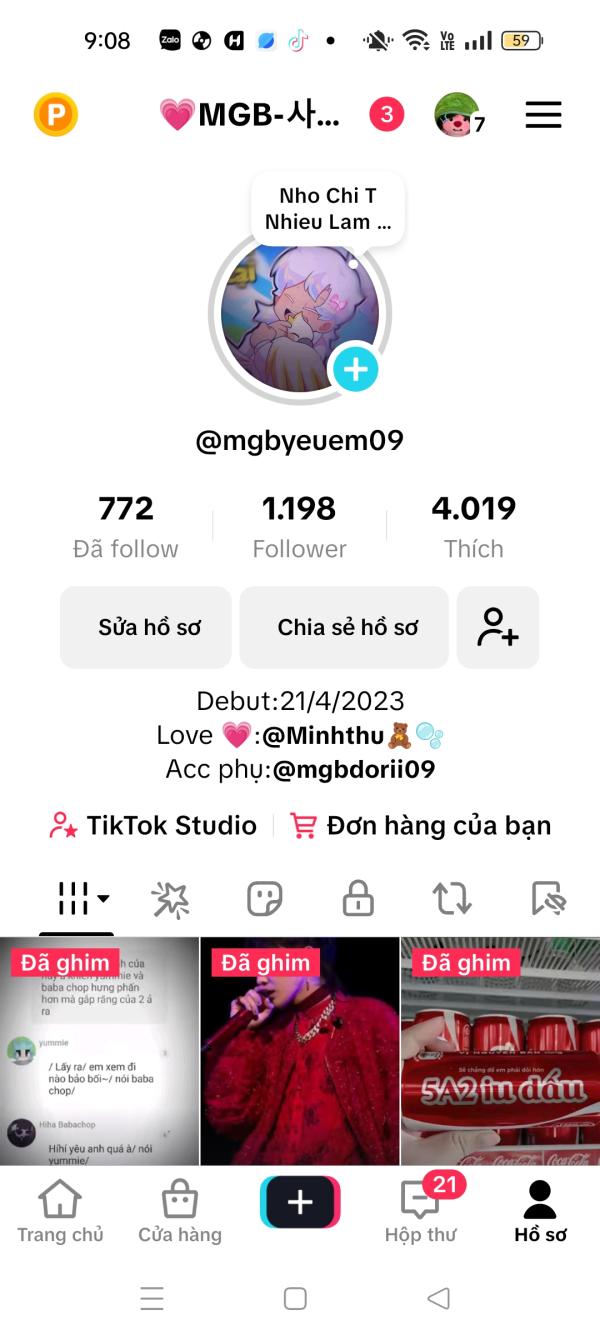Tap Chia sẻ hồ sơ button

[x=345, y=627]
